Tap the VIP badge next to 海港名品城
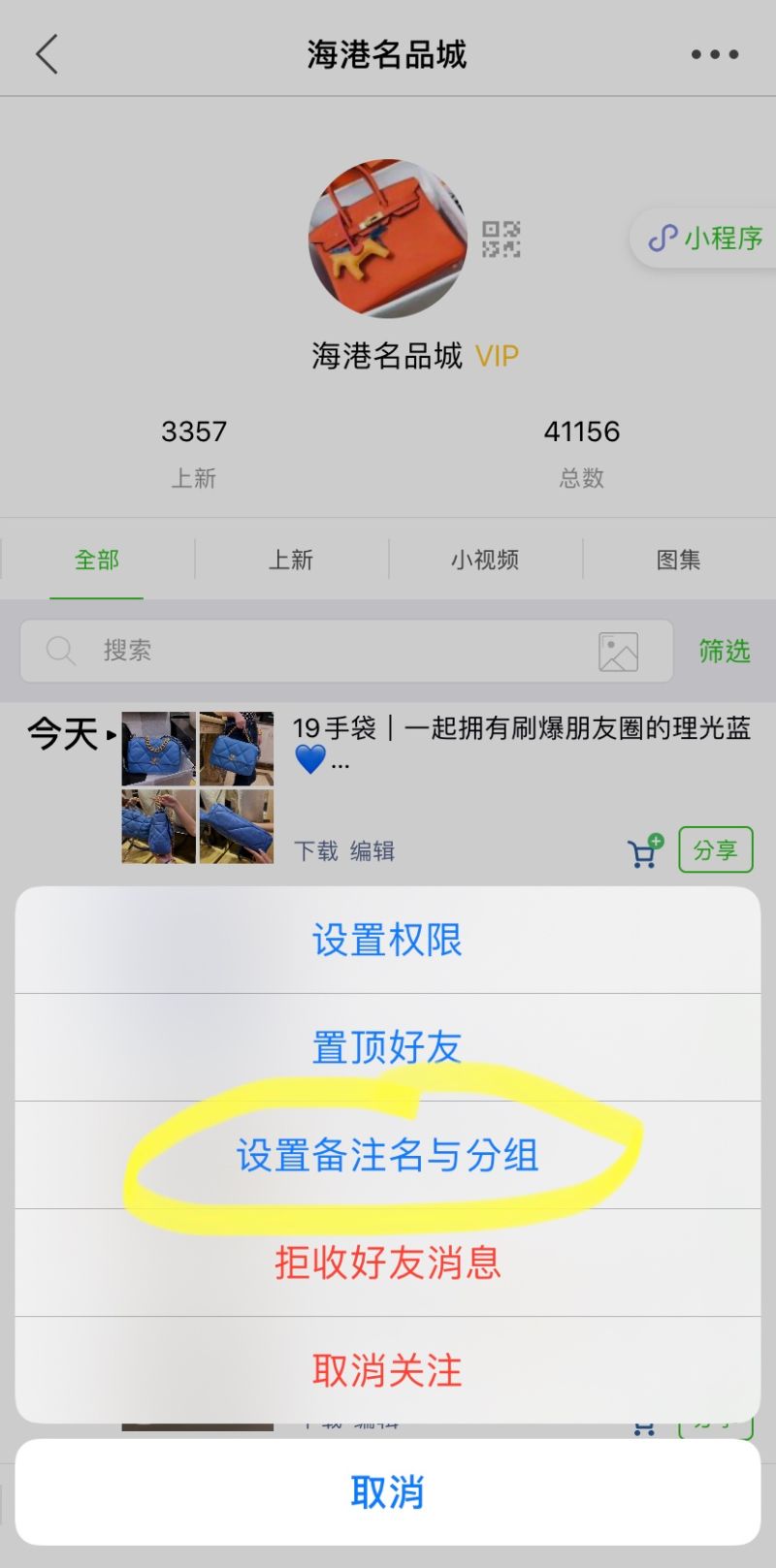The height and width of the screenshot is (1568, 776). [x=498, y=356]
